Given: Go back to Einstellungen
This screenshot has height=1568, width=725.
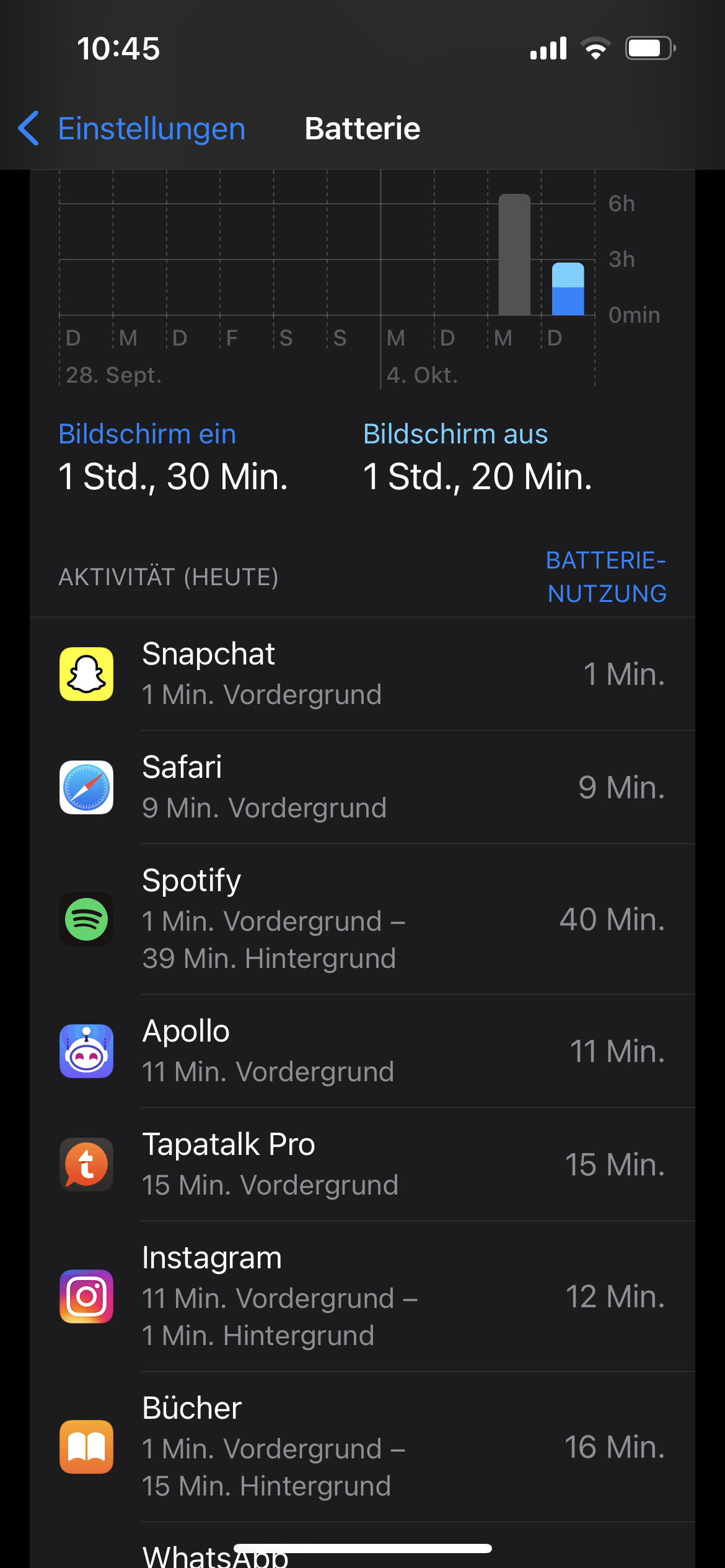Looking at the screenshot, I should click(132, 129).
